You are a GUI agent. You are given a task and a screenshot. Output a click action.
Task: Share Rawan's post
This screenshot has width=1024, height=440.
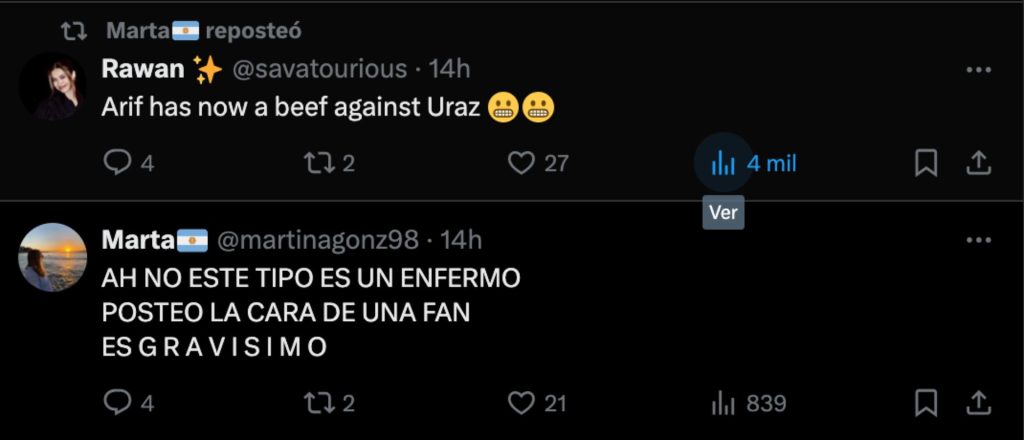click(x=978, y=163)
